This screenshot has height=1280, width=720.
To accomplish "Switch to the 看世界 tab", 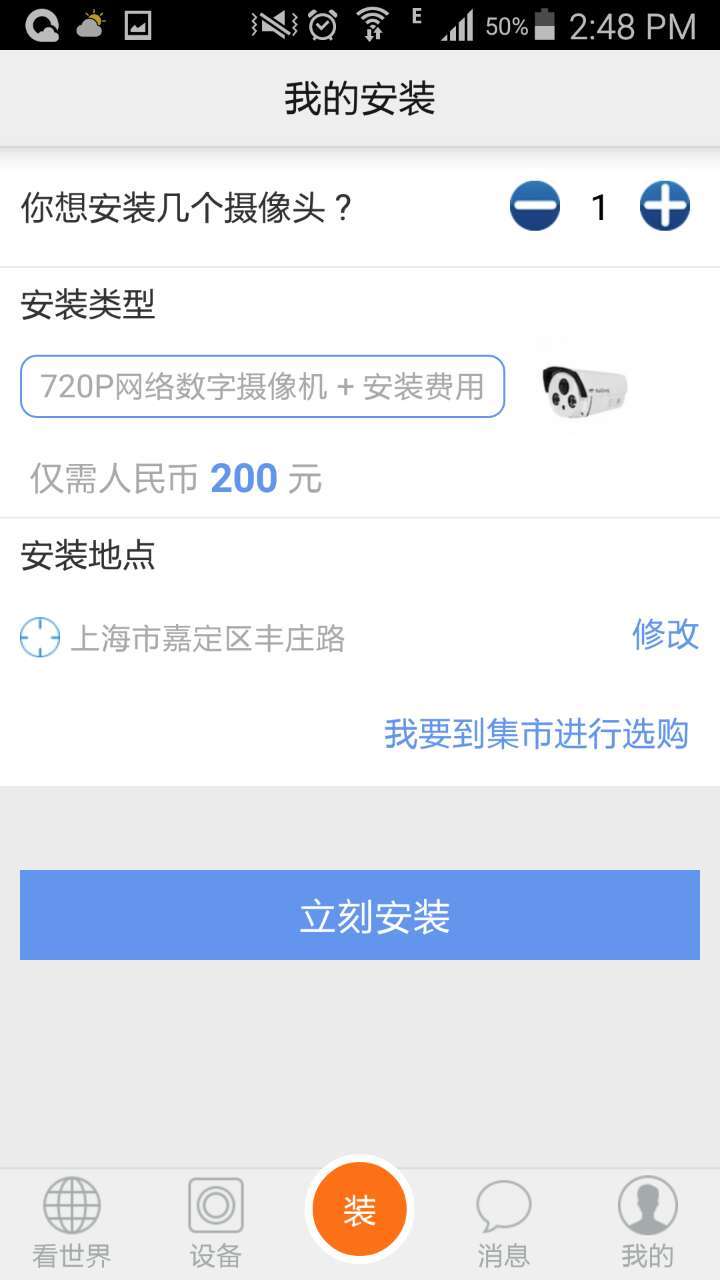I will 72,1222.
